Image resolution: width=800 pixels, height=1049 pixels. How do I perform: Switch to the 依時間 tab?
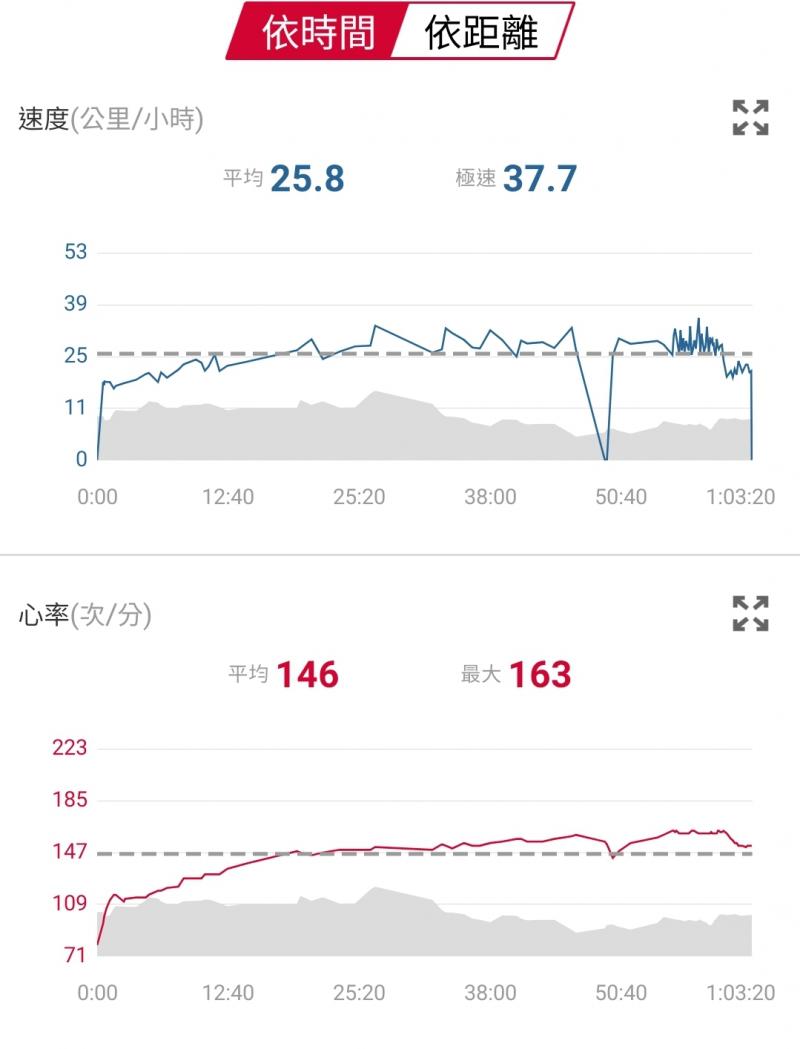[x=316, y=31]
